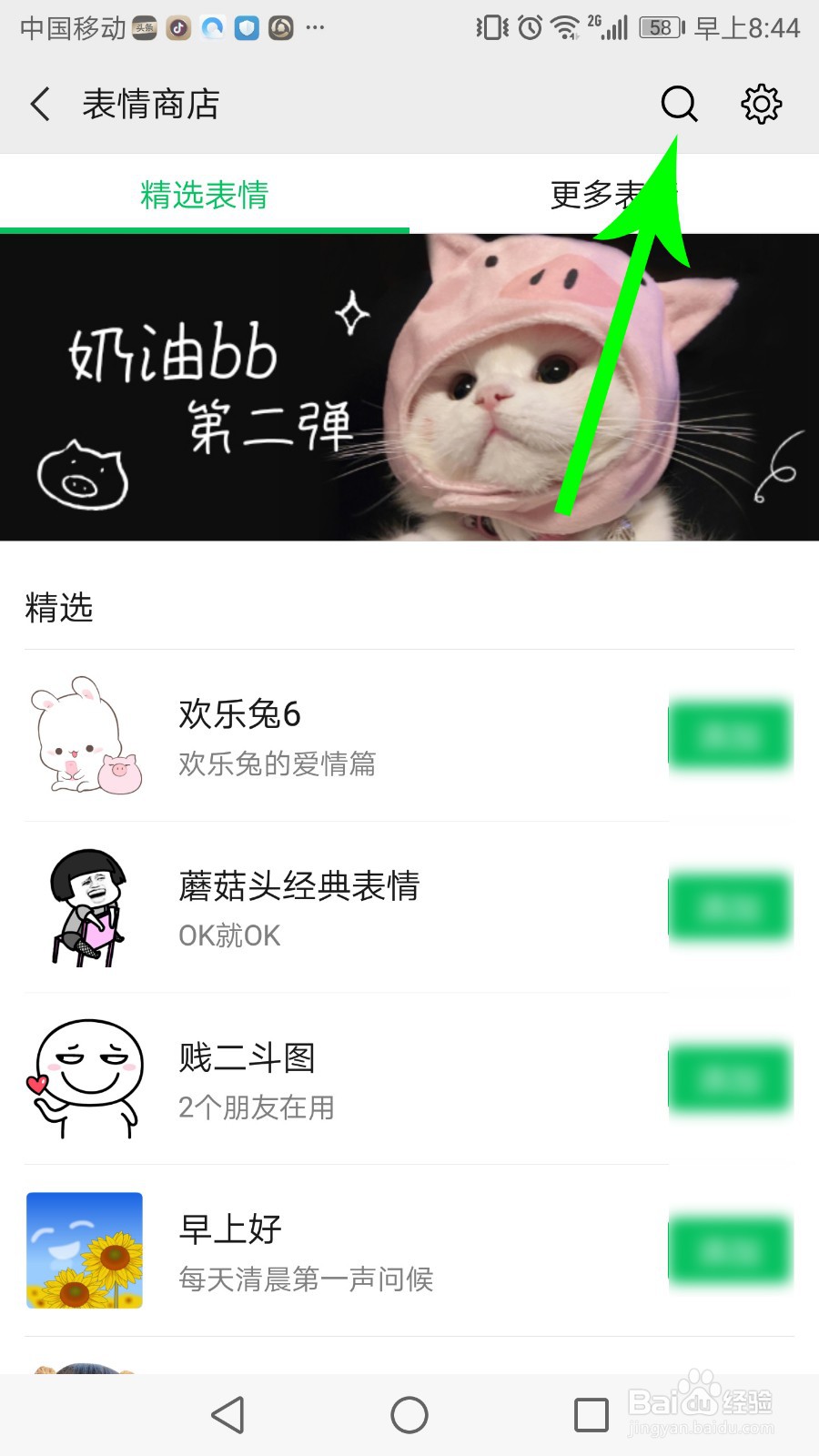Click the 欢乐兔6 sticker thumbnail
The image size is (819, 1456).
(x=84, y=737)
